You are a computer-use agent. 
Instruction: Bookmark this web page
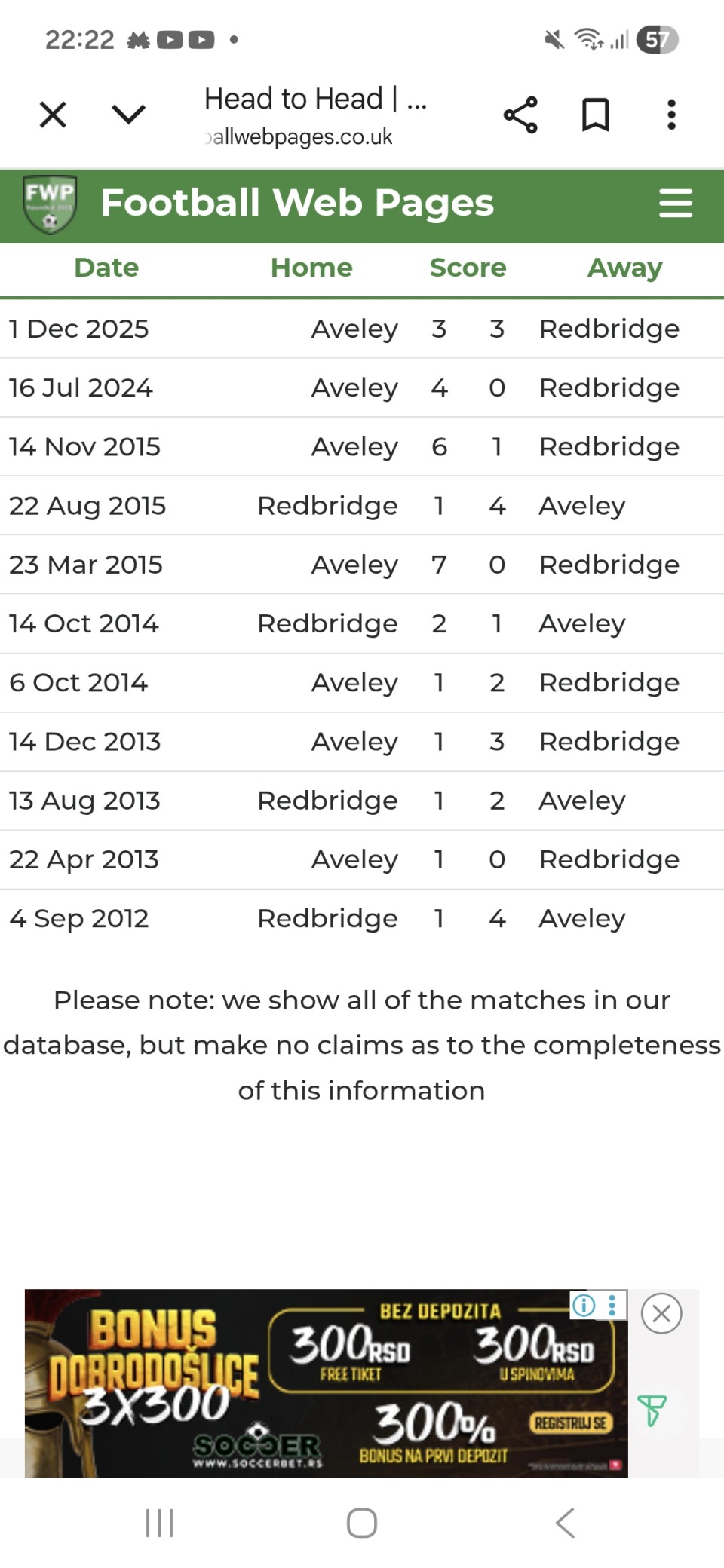tap(595, 115)
